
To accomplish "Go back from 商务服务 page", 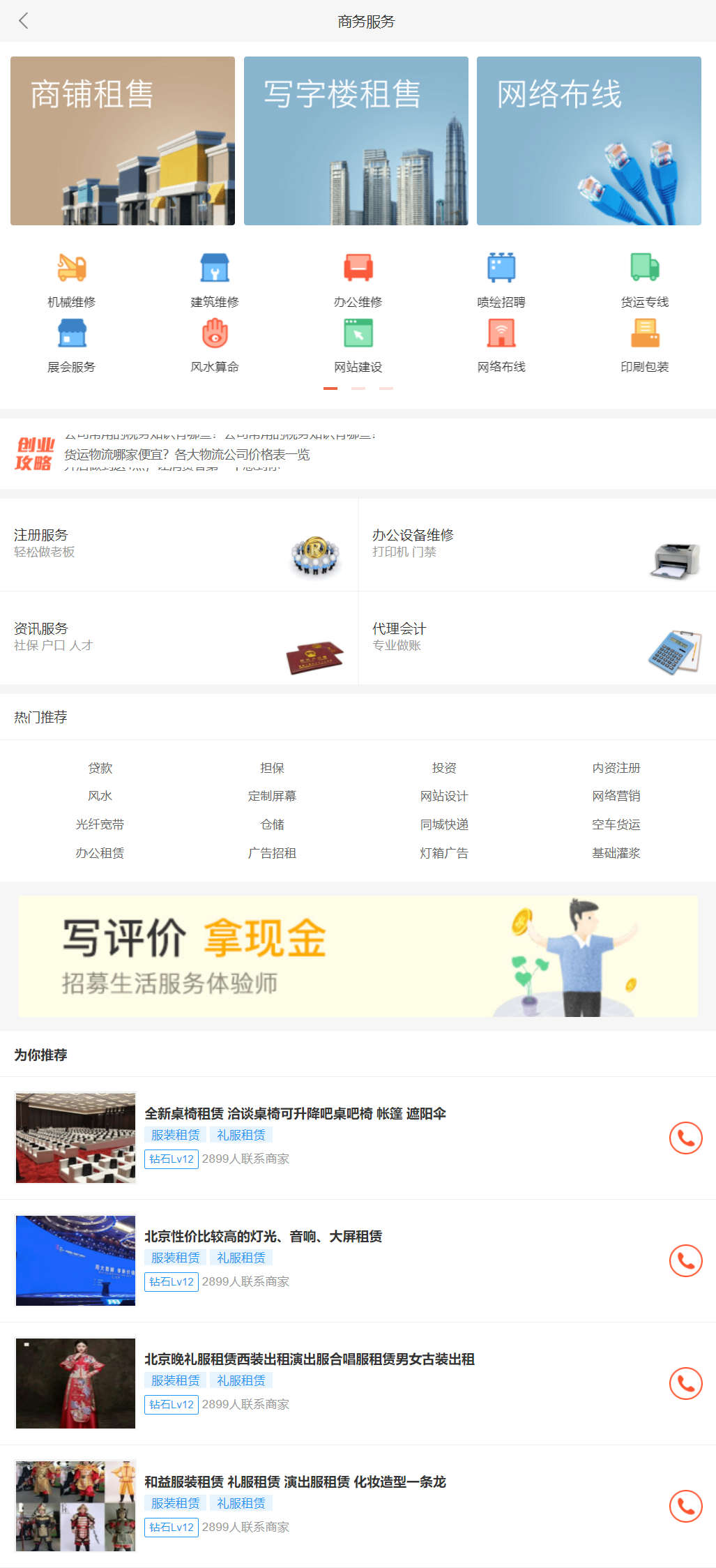I will pyautogui.click(x=24, y=21).
